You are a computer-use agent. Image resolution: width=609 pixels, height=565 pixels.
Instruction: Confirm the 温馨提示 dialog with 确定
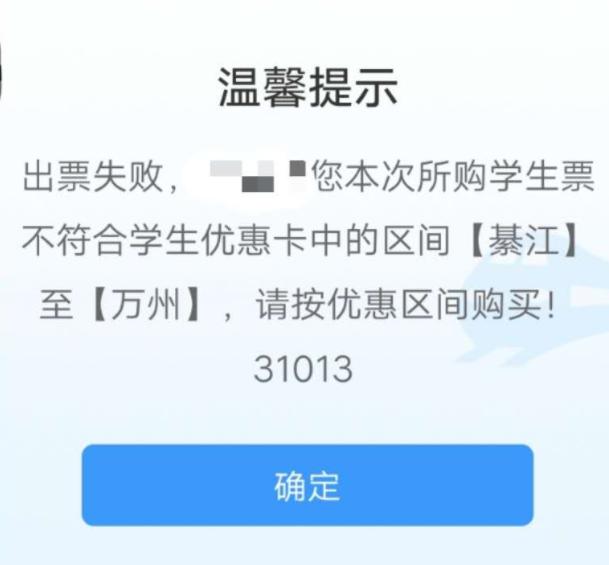pos(307,486)
